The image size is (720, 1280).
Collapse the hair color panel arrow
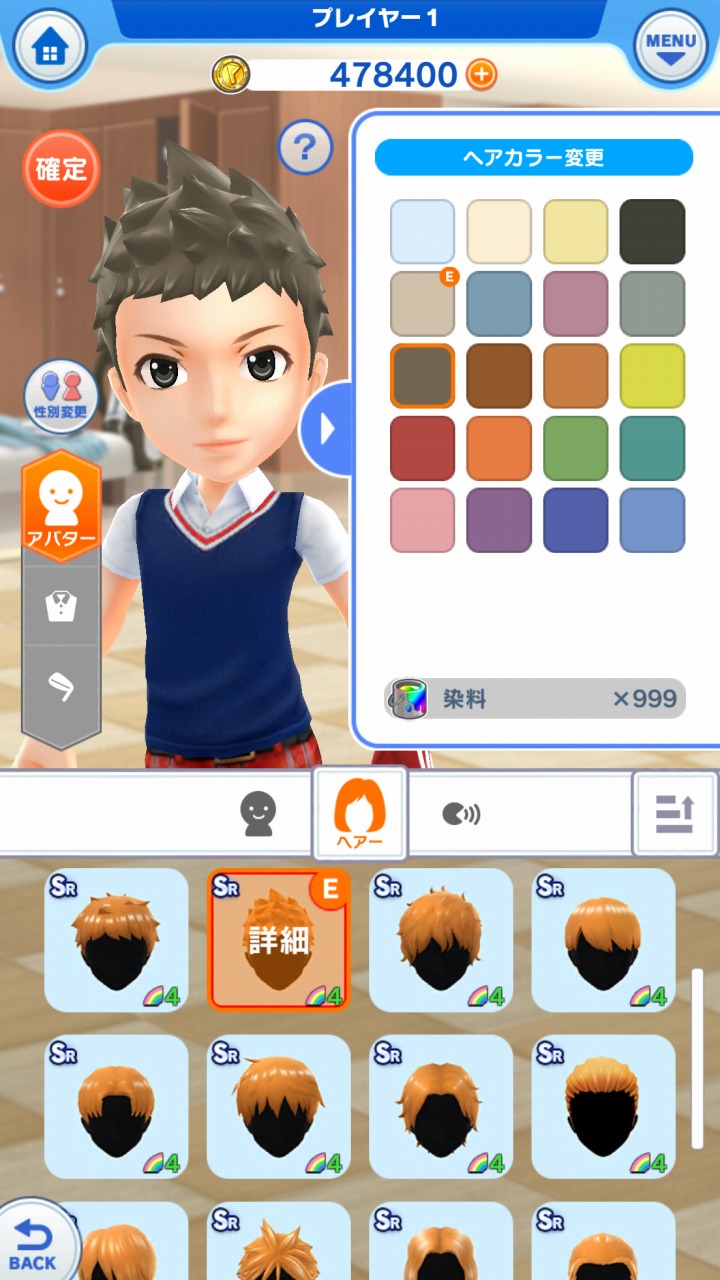pyautogui.click(x=326, y=430)
